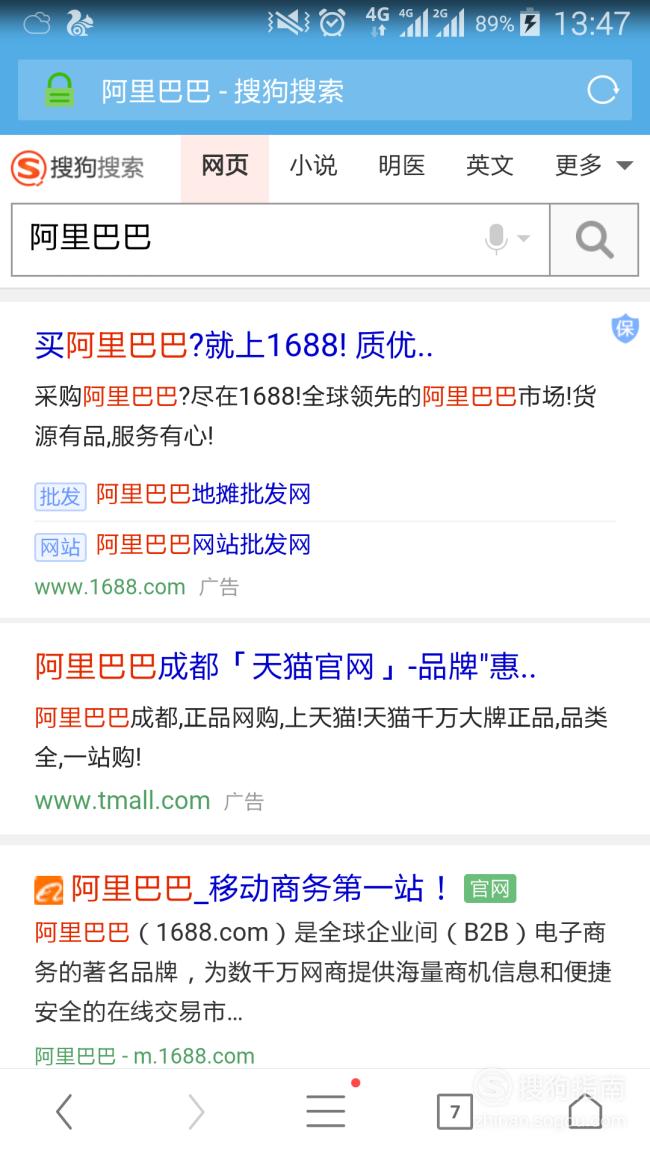This screenshot has height=1155, width=650.
Task: Open the 阿里巴巴成都「天猫官网」 result
Action: coord(285,667)
